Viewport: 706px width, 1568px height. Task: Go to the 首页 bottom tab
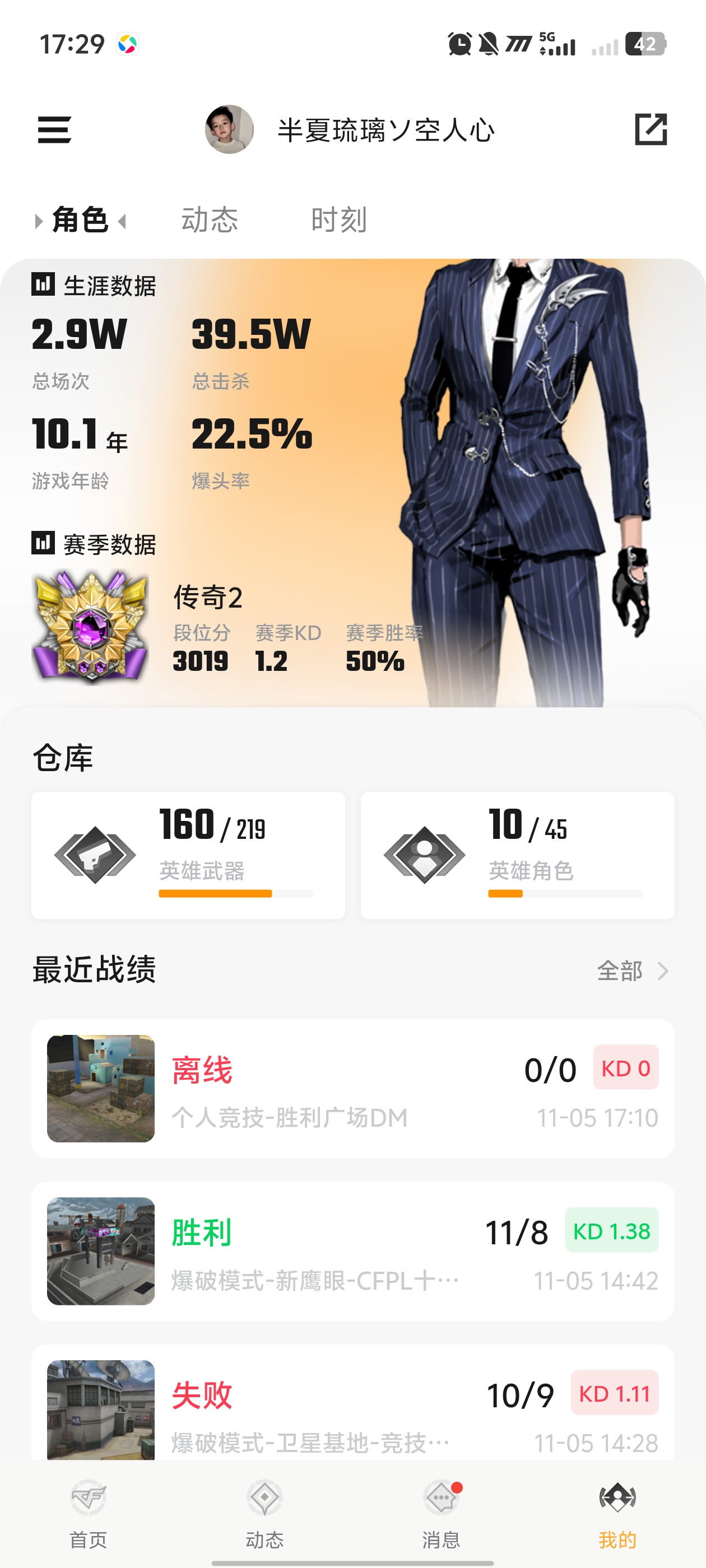89,1514
